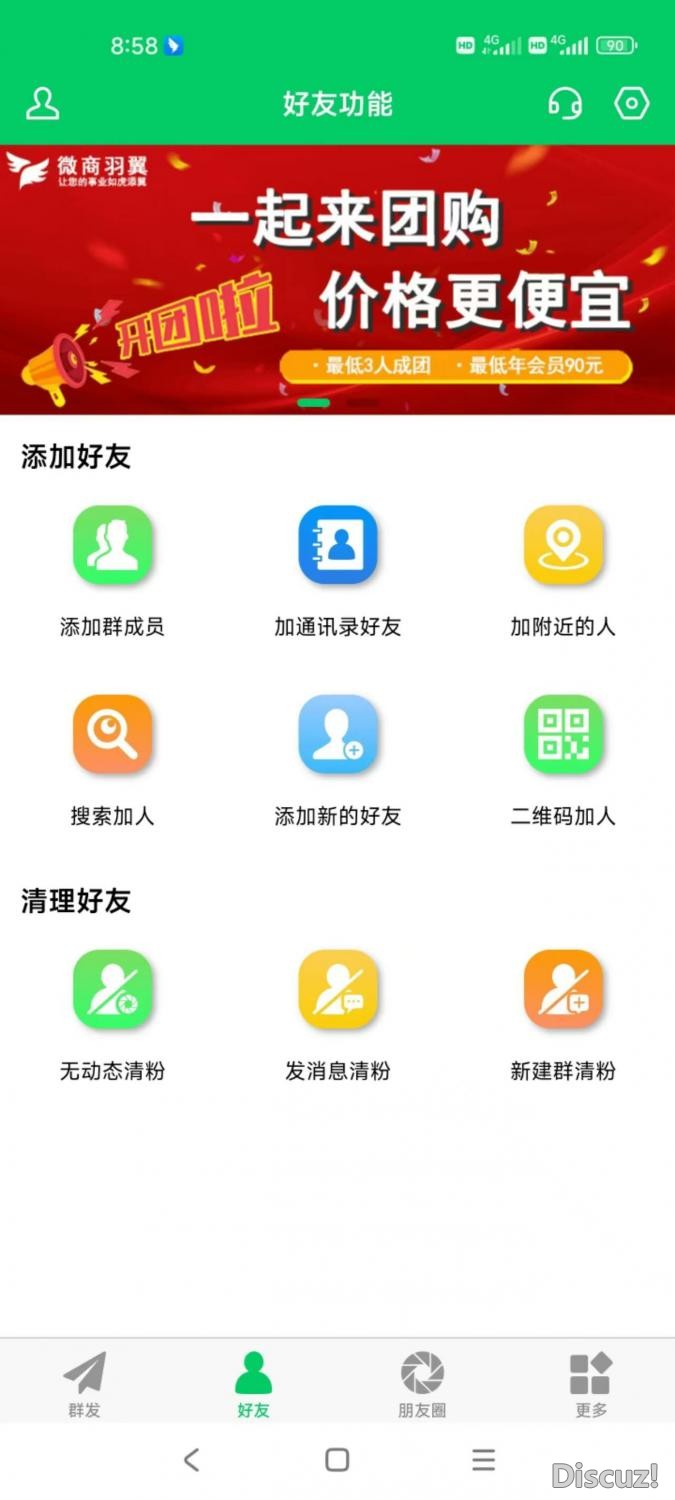Open customer service headset icon

pos(565,104)
